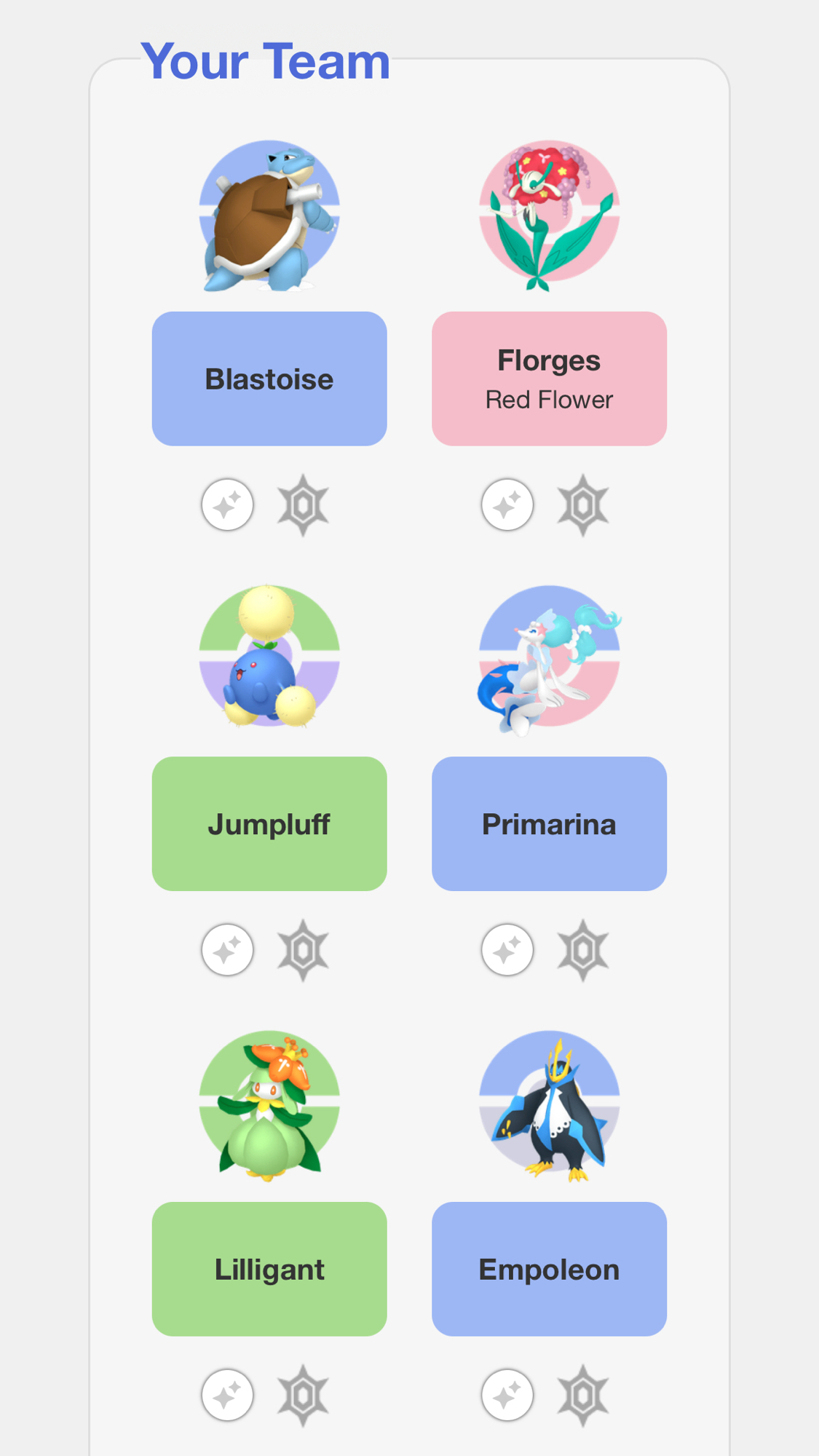Toggle shiny sparkle for Florges

[507, 505]
